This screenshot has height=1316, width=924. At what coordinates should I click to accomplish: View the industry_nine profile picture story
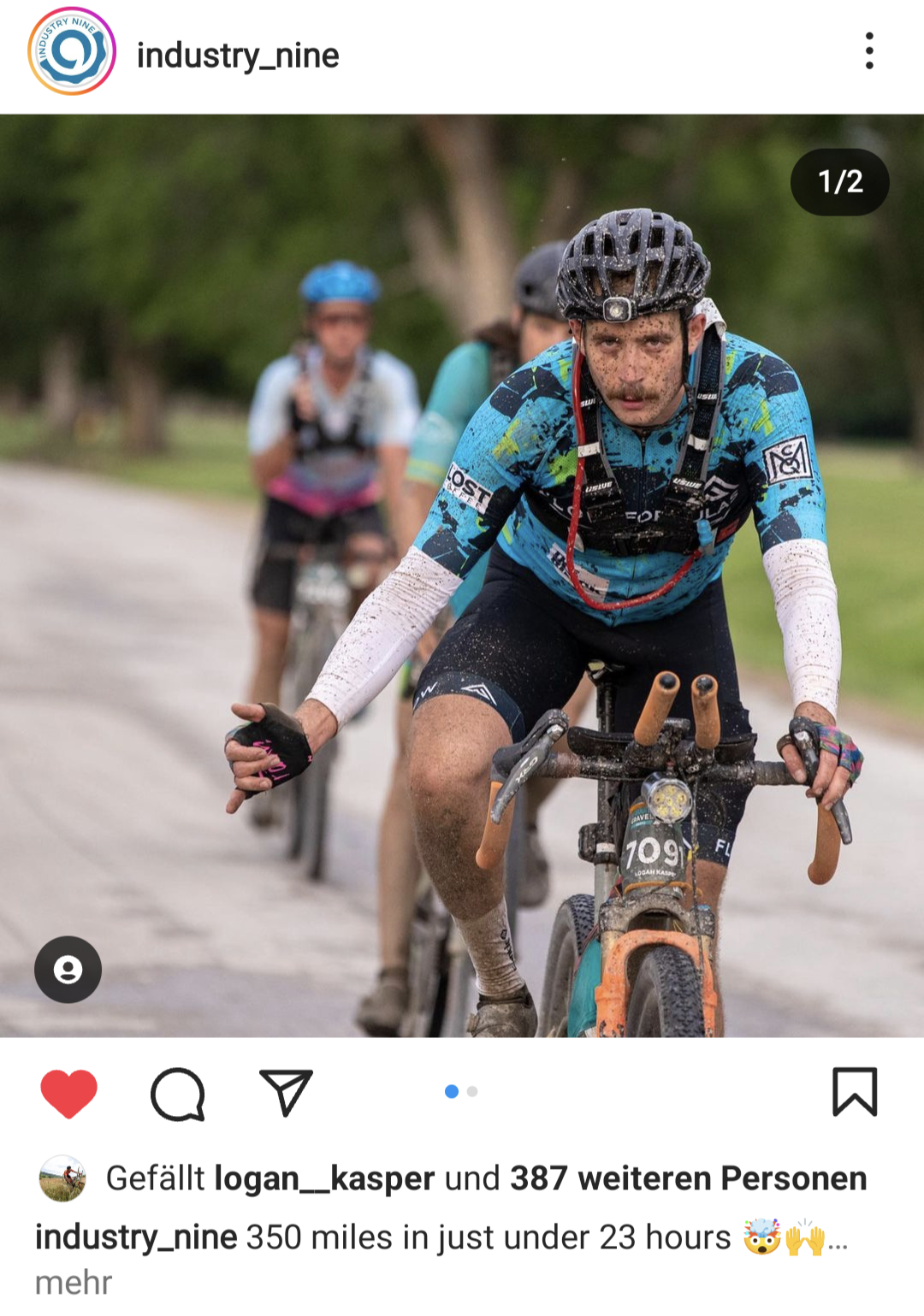coord(72,51)
